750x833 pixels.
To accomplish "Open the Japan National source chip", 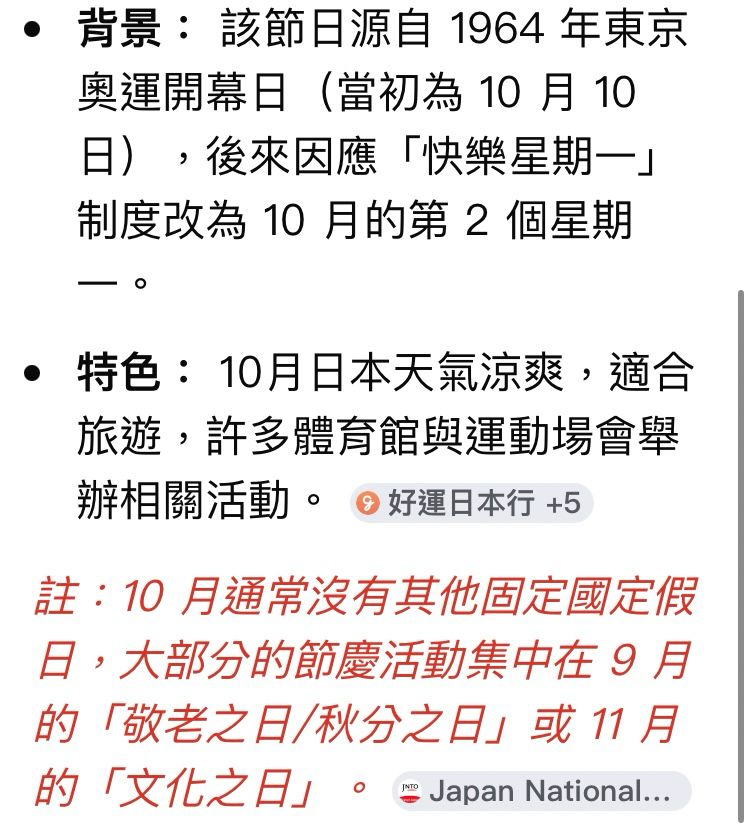I will coord(541,792).
